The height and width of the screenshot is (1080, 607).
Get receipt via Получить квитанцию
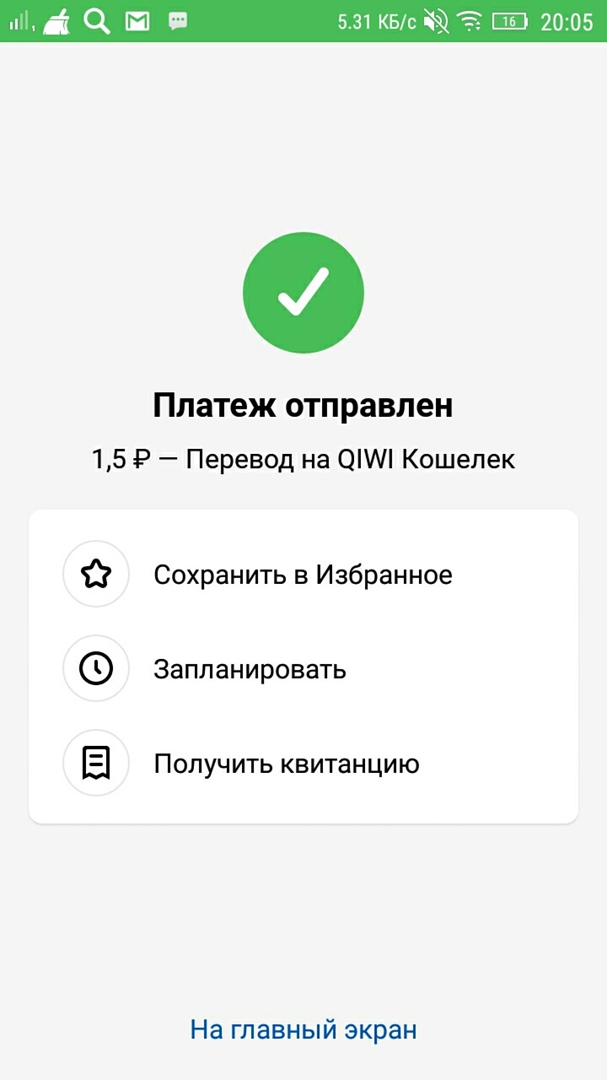point(286,764)
